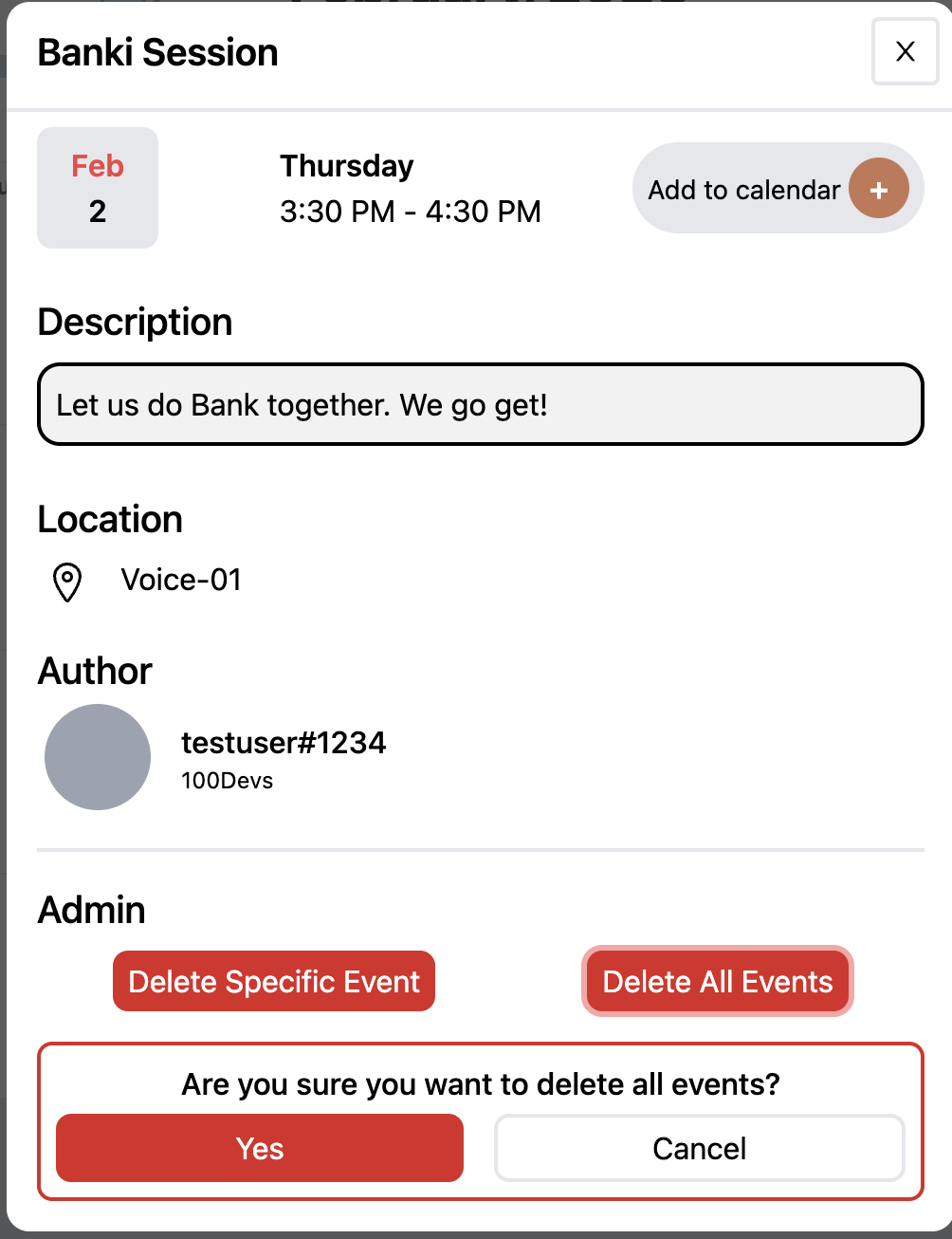Click the Delete All Events button

coord(717,982)
